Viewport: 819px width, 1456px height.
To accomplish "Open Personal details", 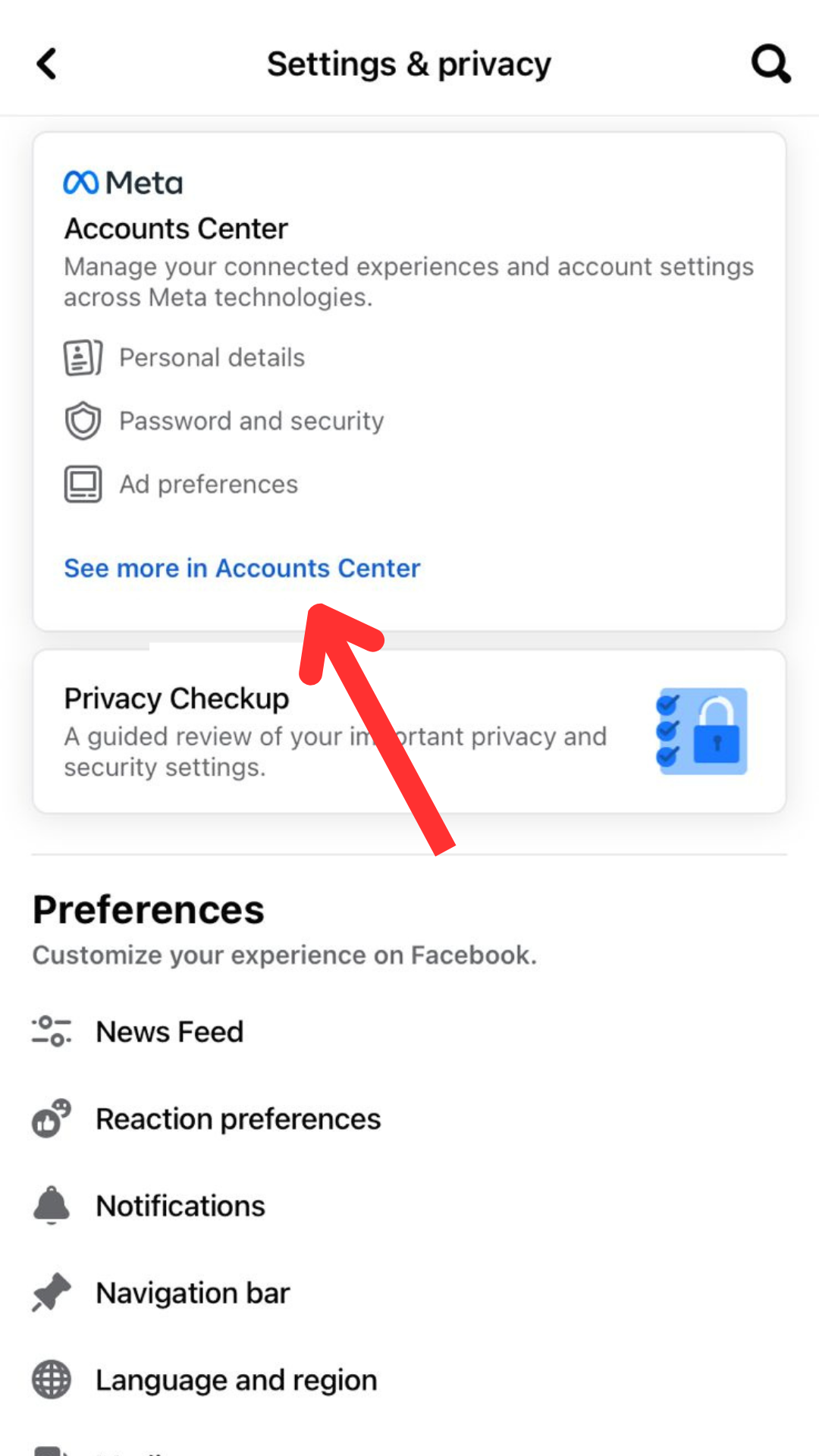I will [184, 358].
